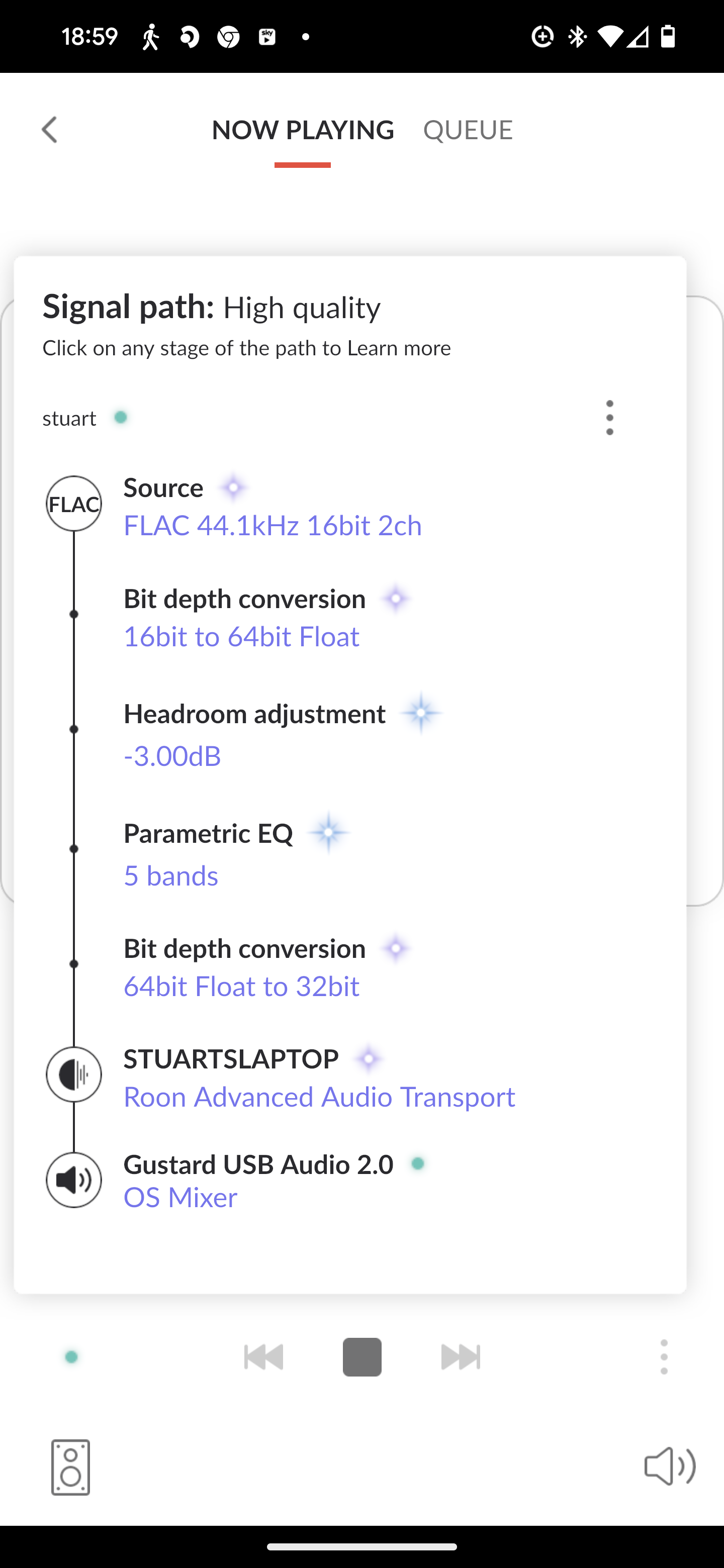The width and height of the screenshot is (724, 1568).
Task: Skip to the next track
Action: (461, 1357)
